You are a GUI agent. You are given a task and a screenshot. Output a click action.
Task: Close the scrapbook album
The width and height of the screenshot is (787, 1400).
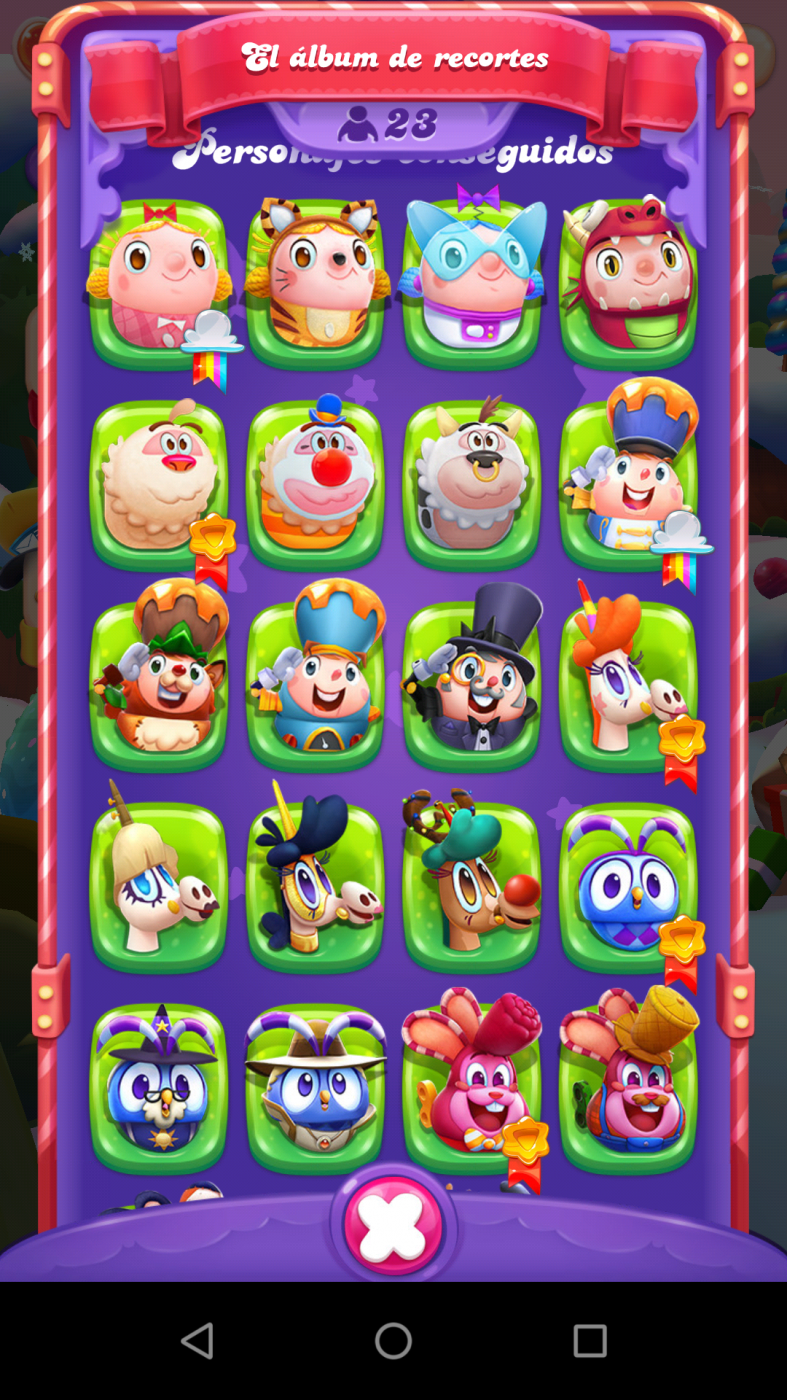[x=393, y=1225]
